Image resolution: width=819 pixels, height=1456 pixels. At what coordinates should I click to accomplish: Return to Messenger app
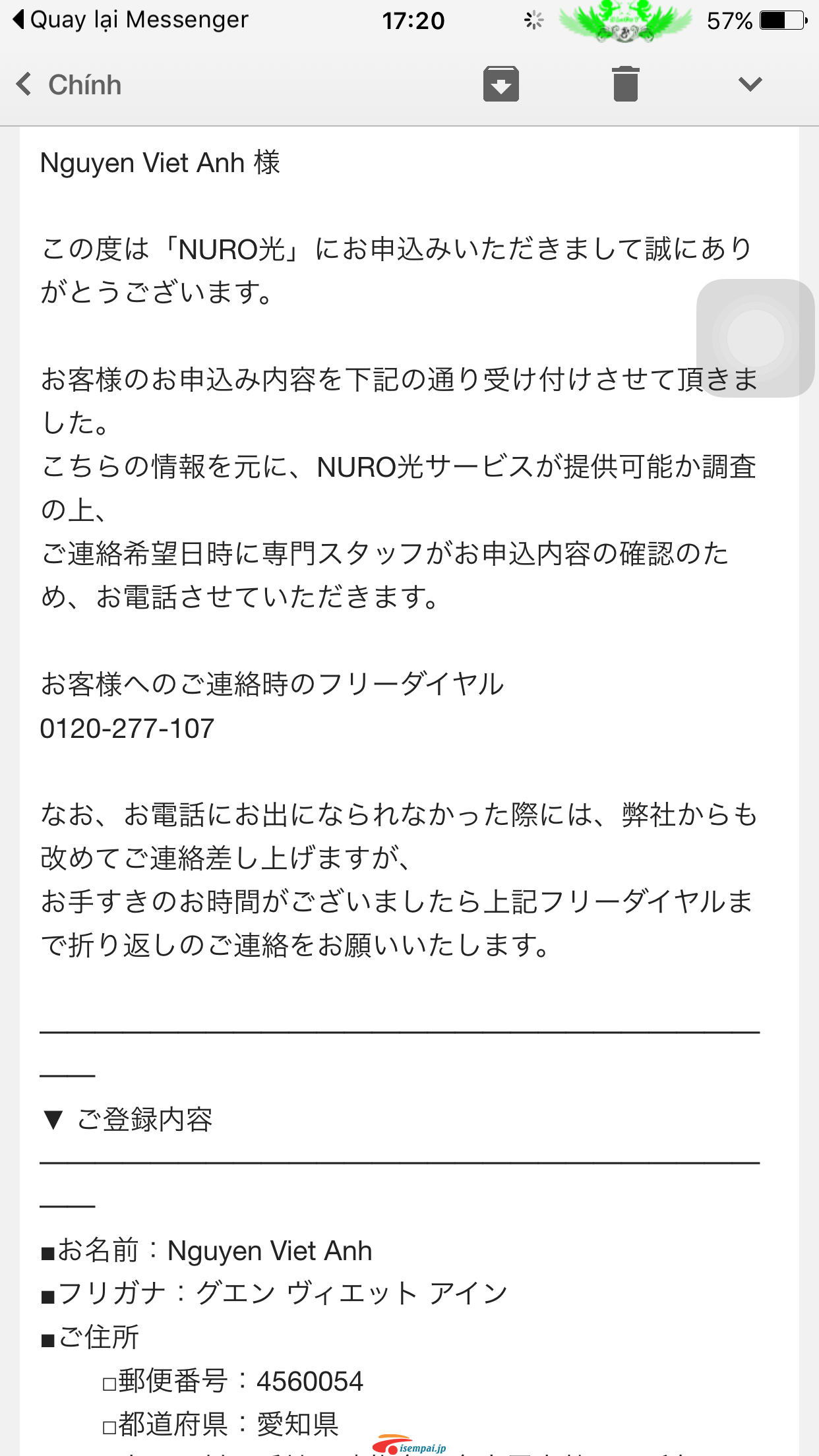(x=131, y=20)
